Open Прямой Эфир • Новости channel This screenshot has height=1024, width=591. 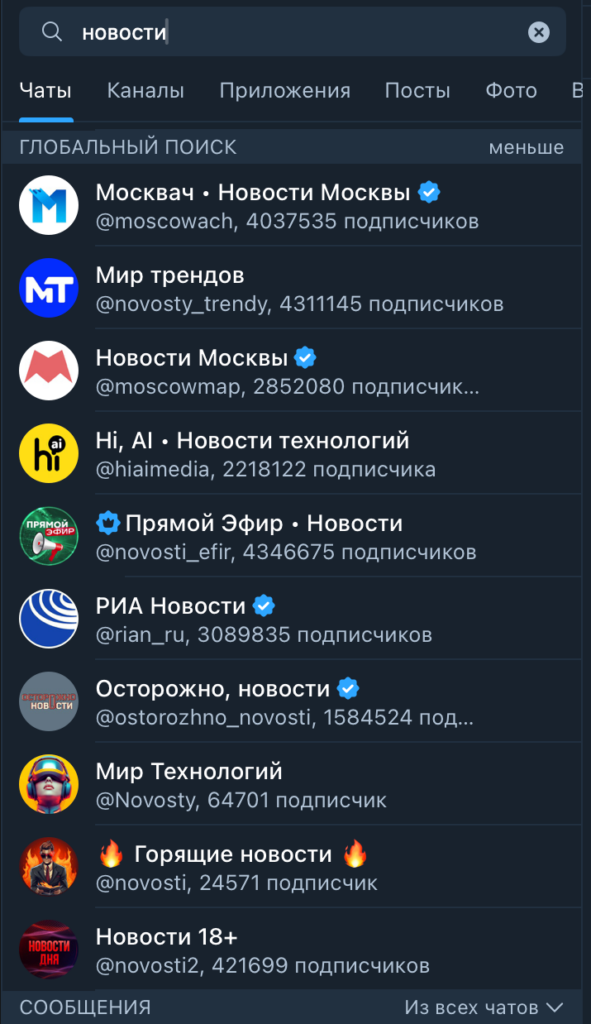[x=292, y=536]
